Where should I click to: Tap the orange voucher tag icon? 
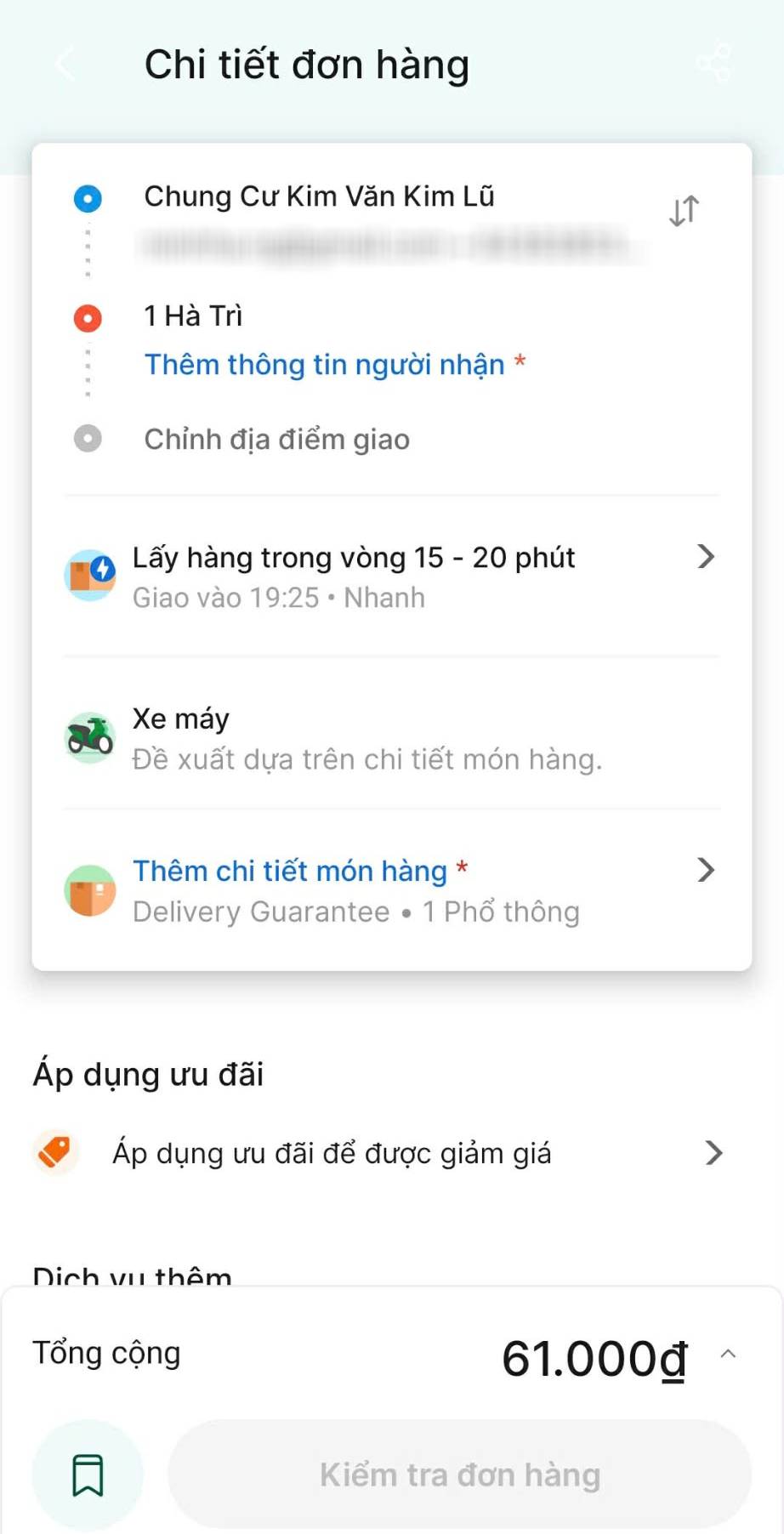click(54, 1153)
